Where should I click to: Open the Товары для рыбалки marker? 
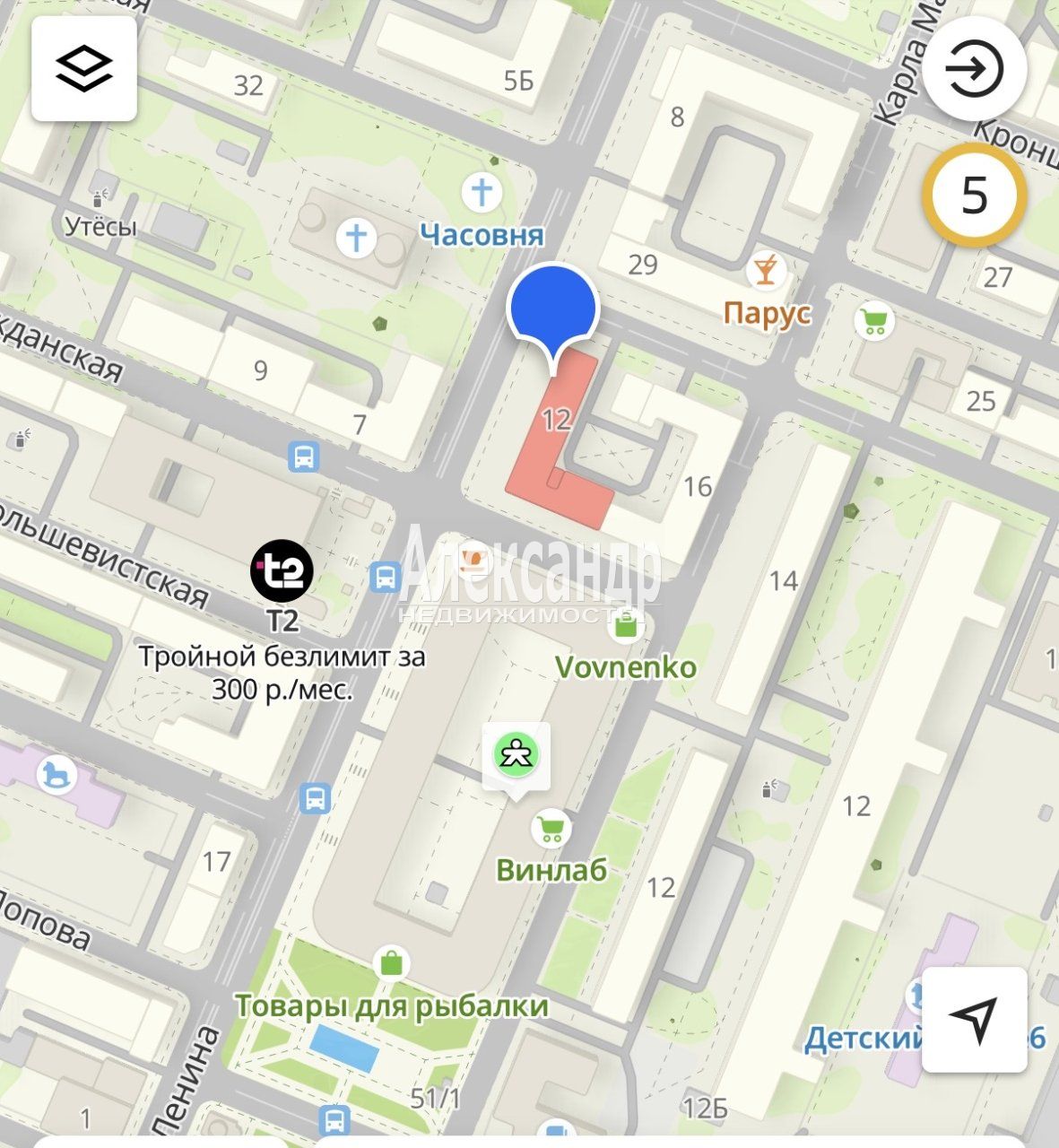(391, 964)
